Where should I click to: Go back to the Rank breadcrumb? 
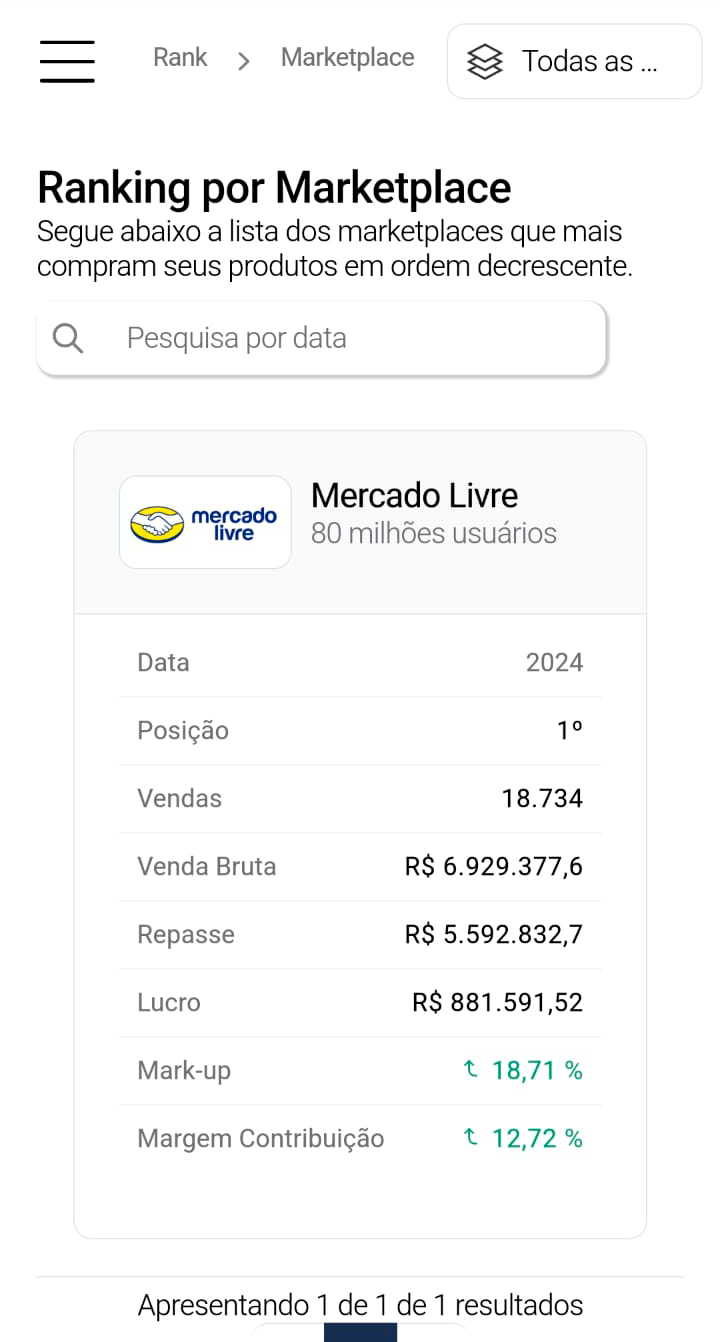180,58
